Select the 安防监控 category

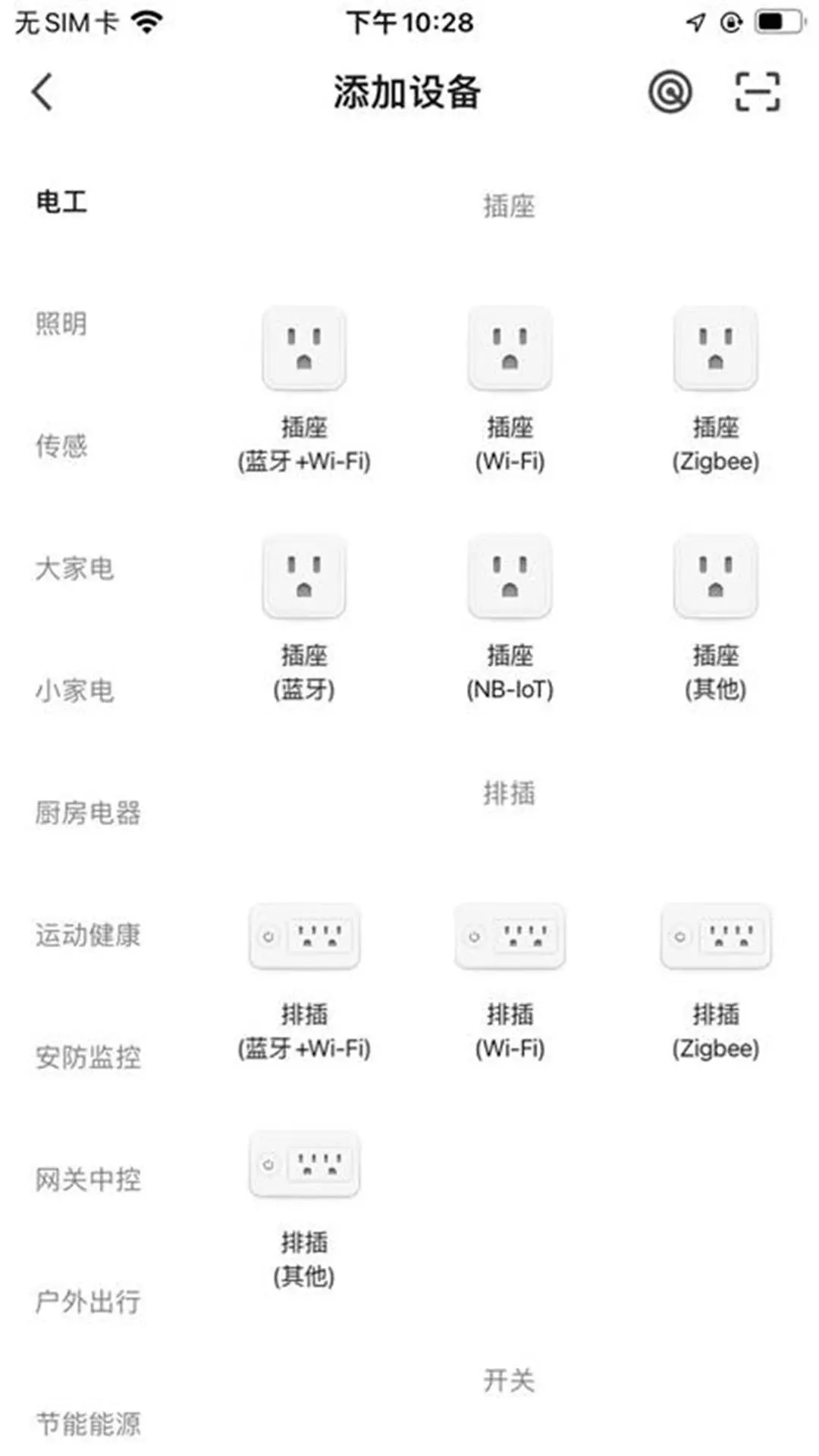(x=88, y=1056)
